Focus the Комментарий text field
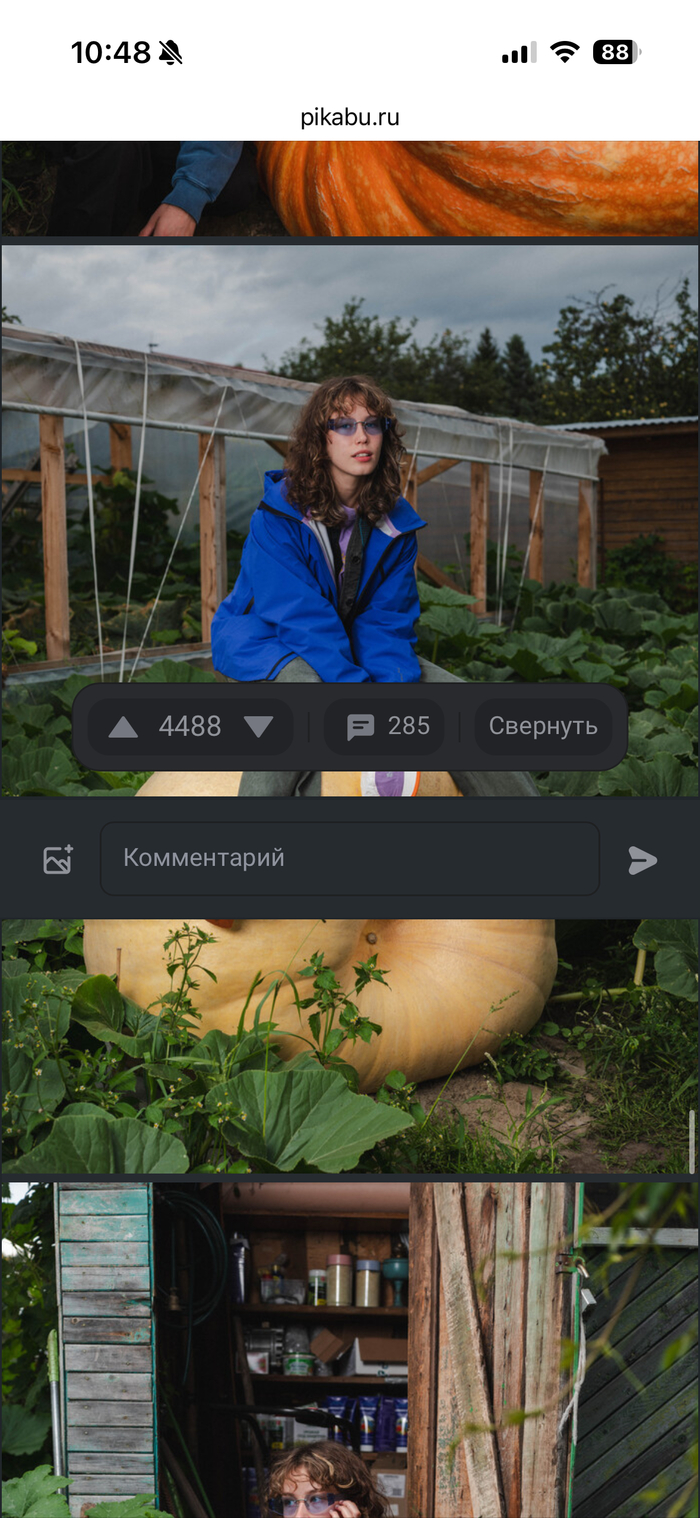700x1518 pixels. pyautogui.click(x=349, y=858)
